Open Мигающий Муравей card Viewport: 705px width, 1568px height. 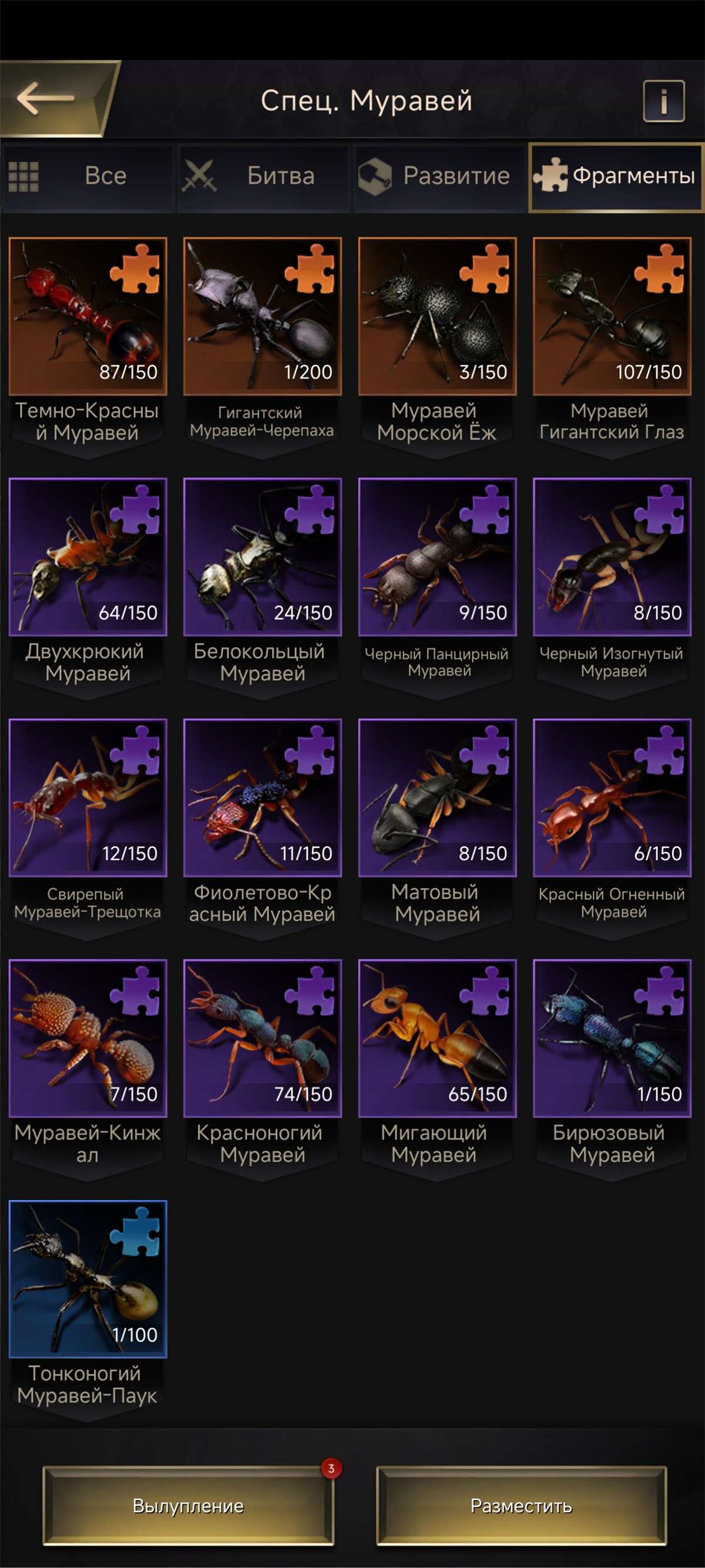tap(437, 1038)
